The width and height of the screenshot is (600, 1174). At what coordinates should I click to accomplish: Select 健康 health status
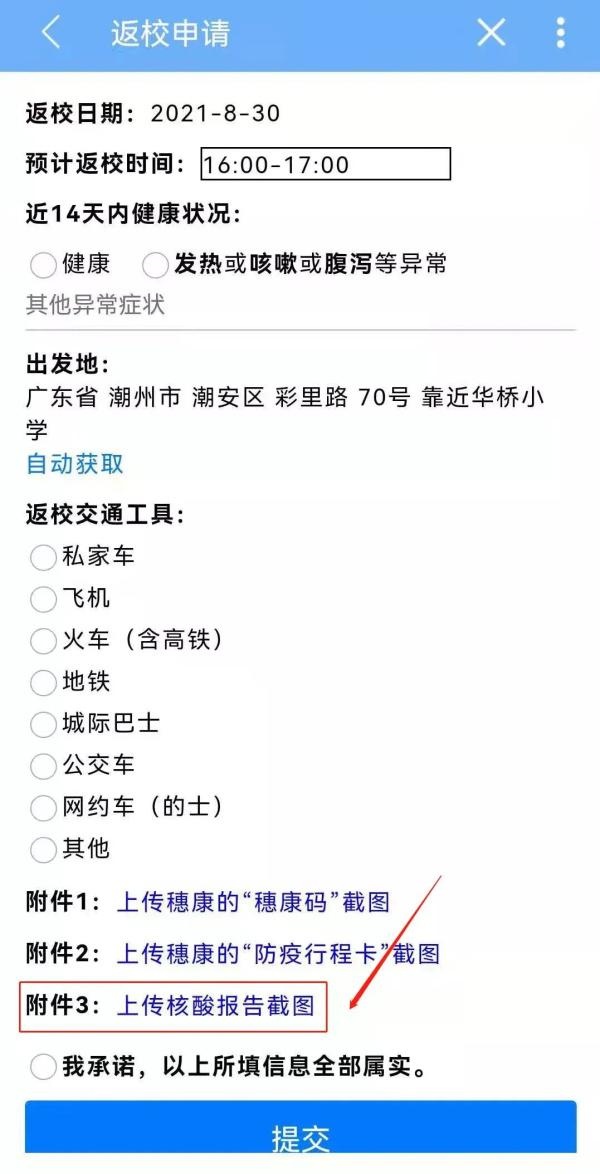[x=44, y=265]
